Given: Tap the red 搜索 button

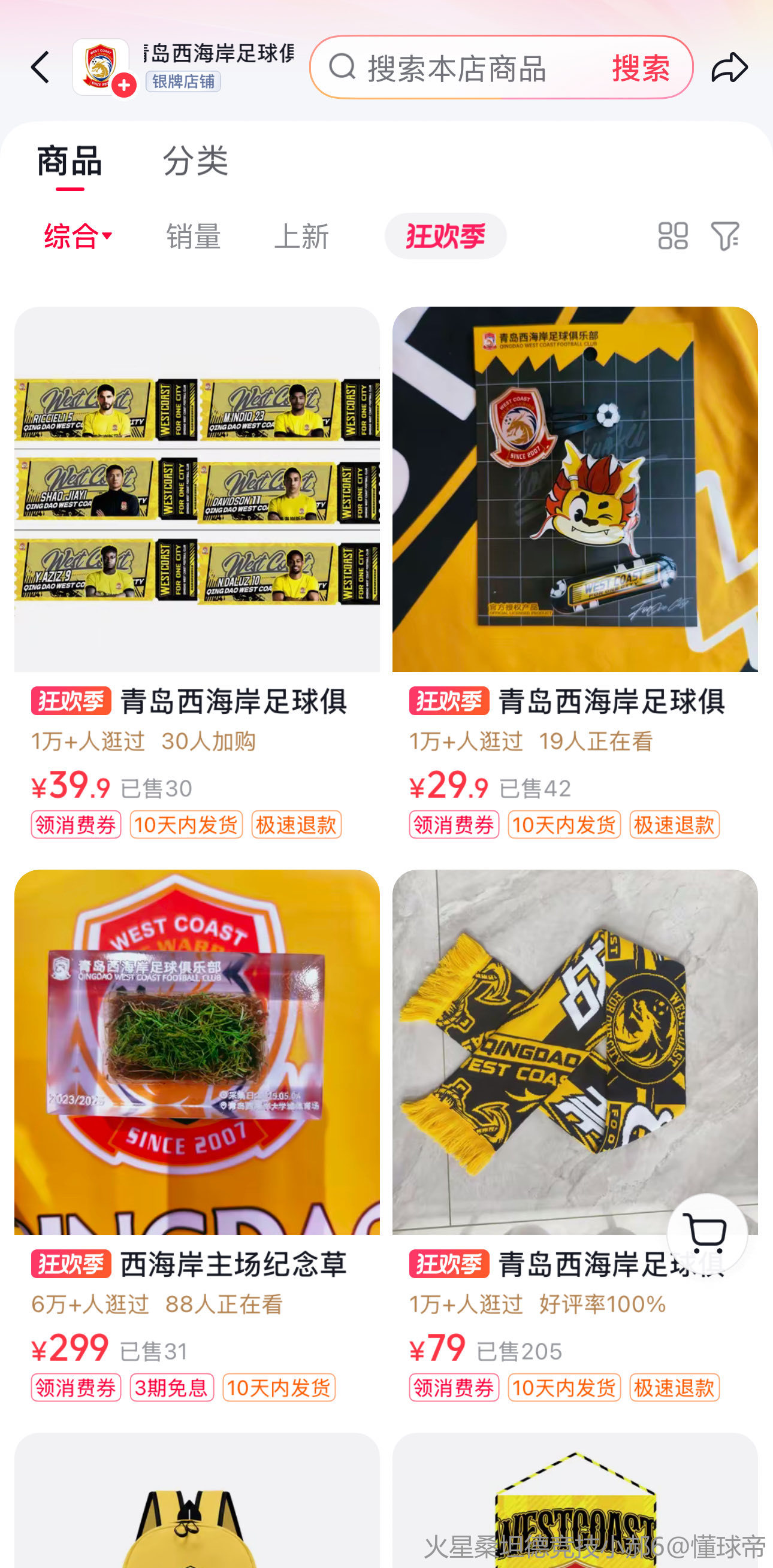Looking at the screenshot, I should pyautogui.click(x=640, y=68).
